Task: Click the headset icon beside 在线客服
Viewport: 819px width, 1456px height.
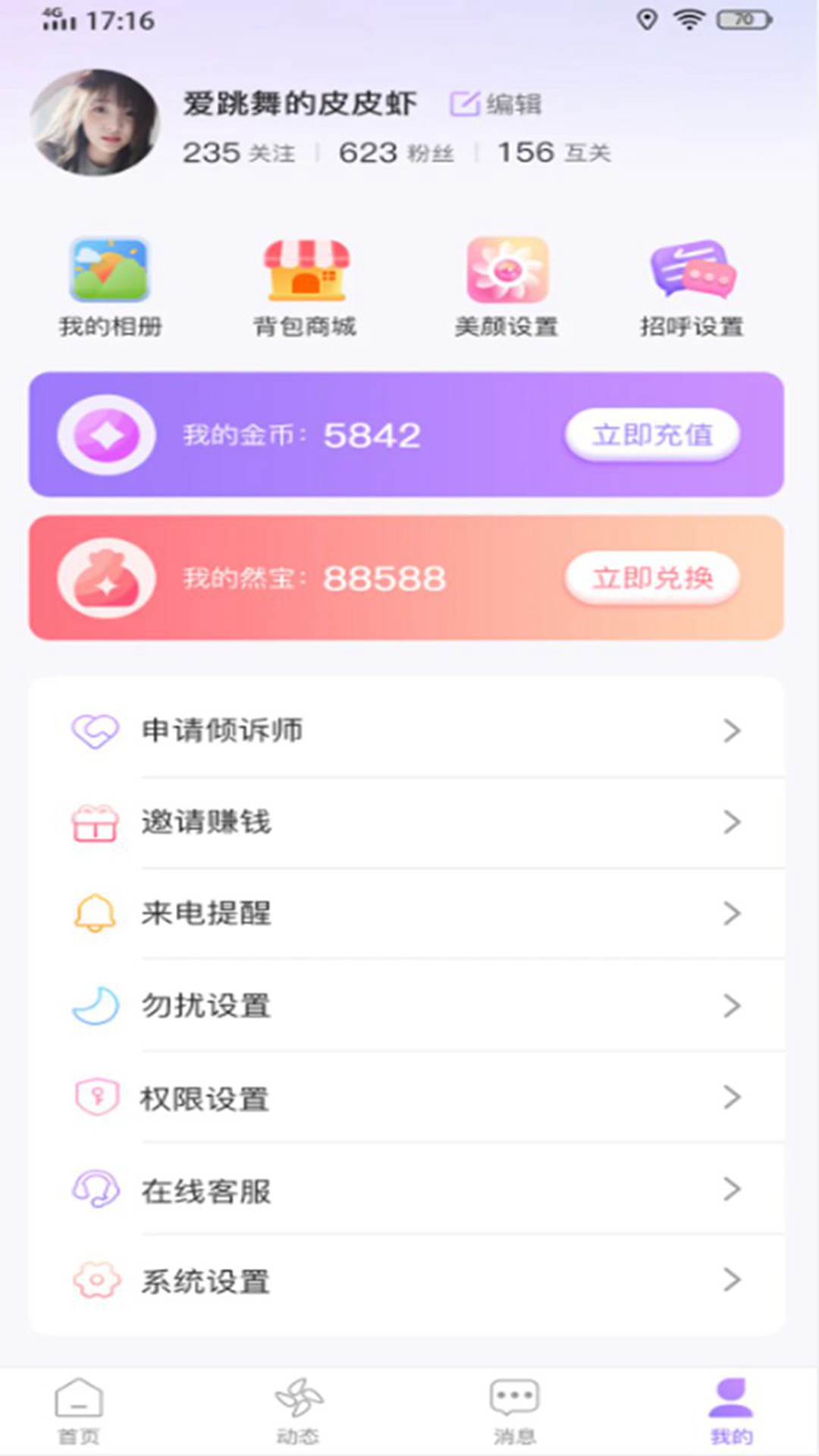Action: [x=93, y=1189]
